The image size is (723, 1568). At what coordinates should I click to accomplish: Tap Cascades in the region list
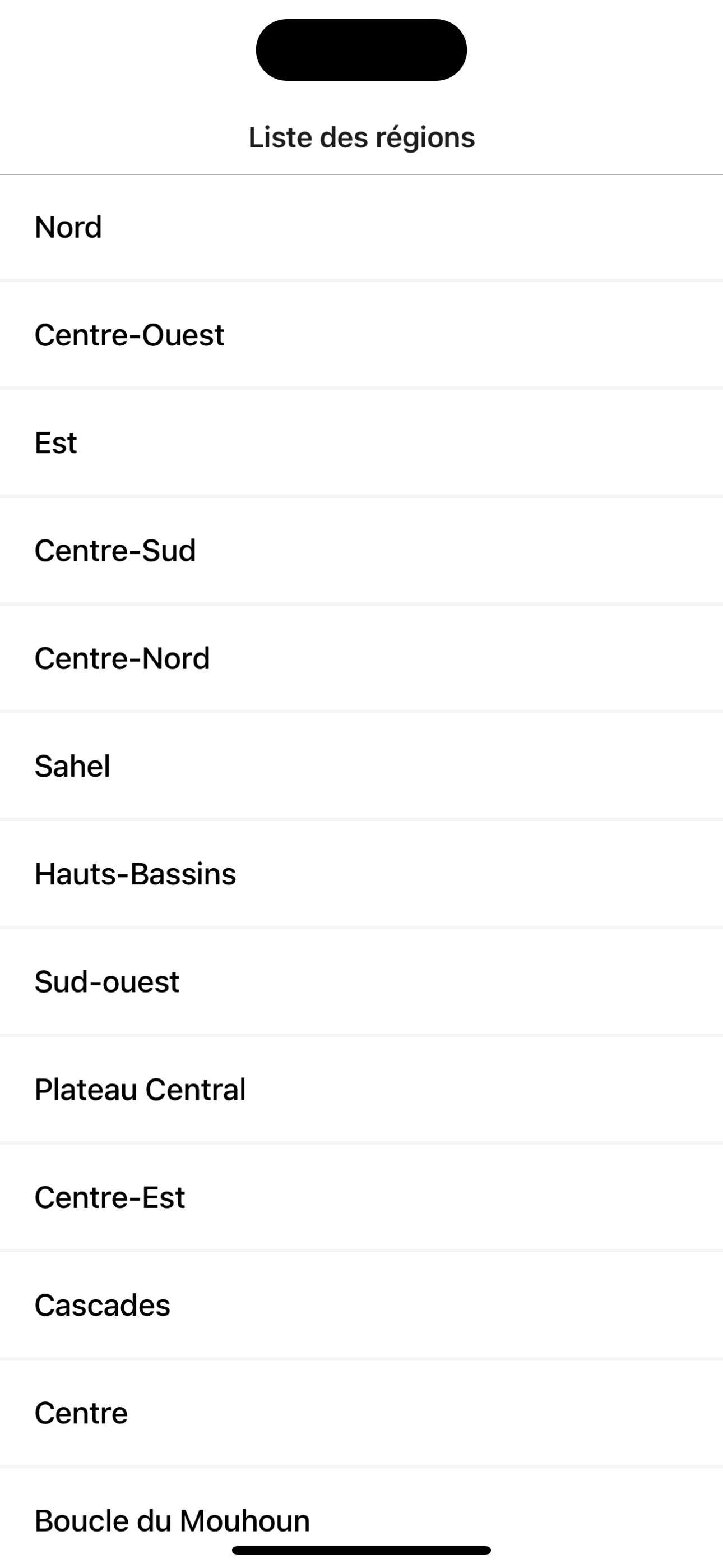point(101,1303)
